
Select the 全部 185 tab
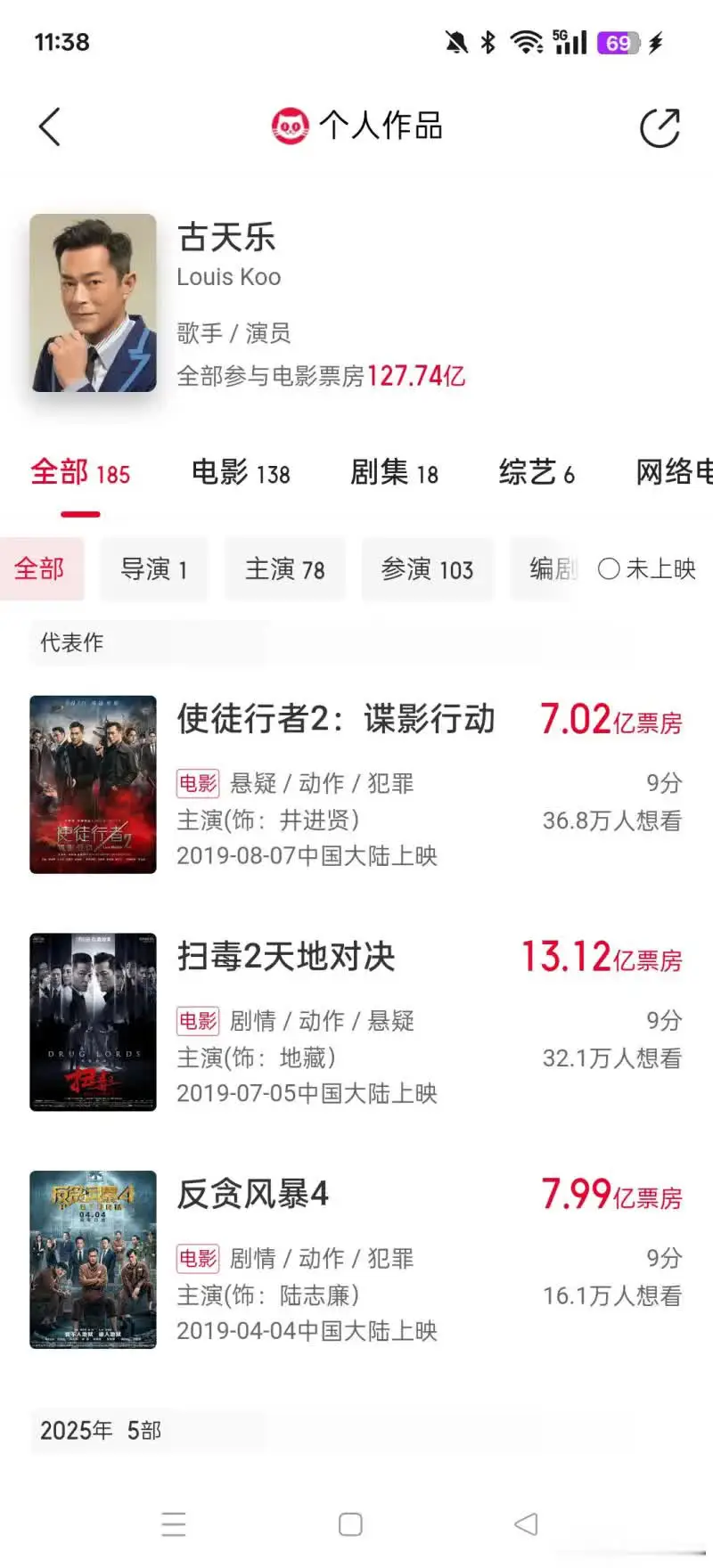tap(80, 472)
